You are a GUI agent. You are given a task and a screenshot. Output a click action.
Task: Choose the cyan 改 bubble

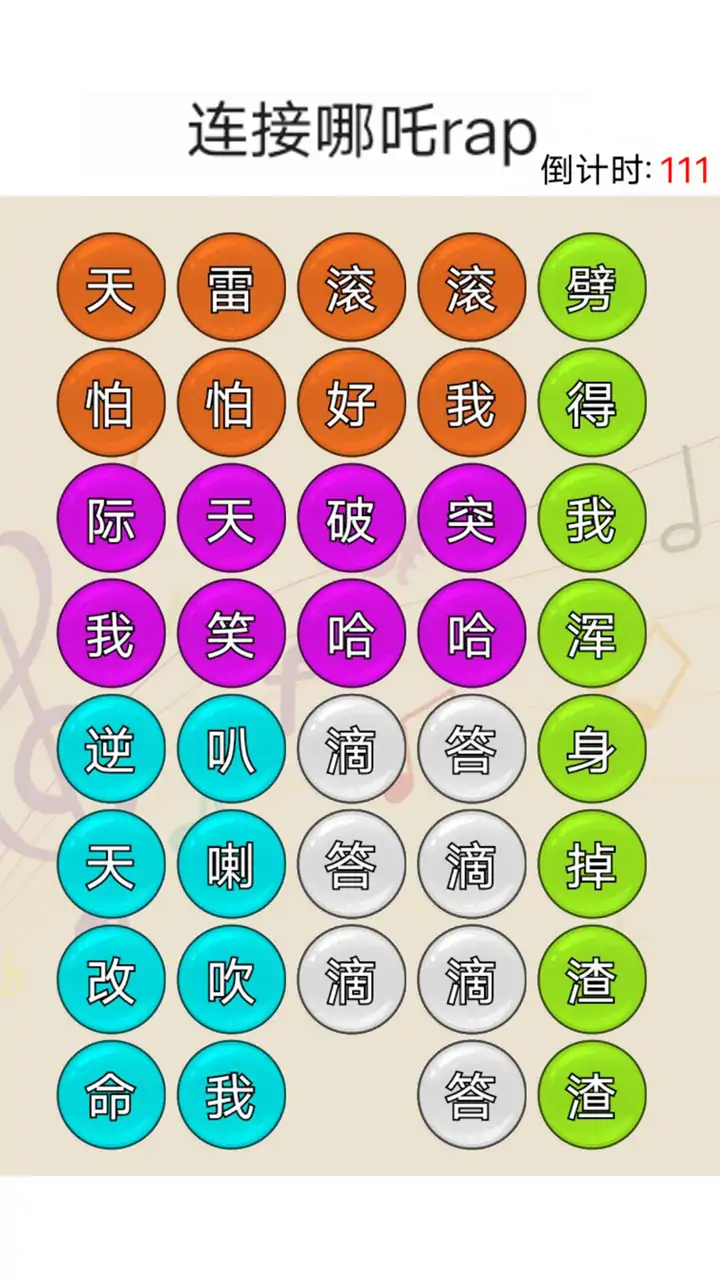click(111, 980)
